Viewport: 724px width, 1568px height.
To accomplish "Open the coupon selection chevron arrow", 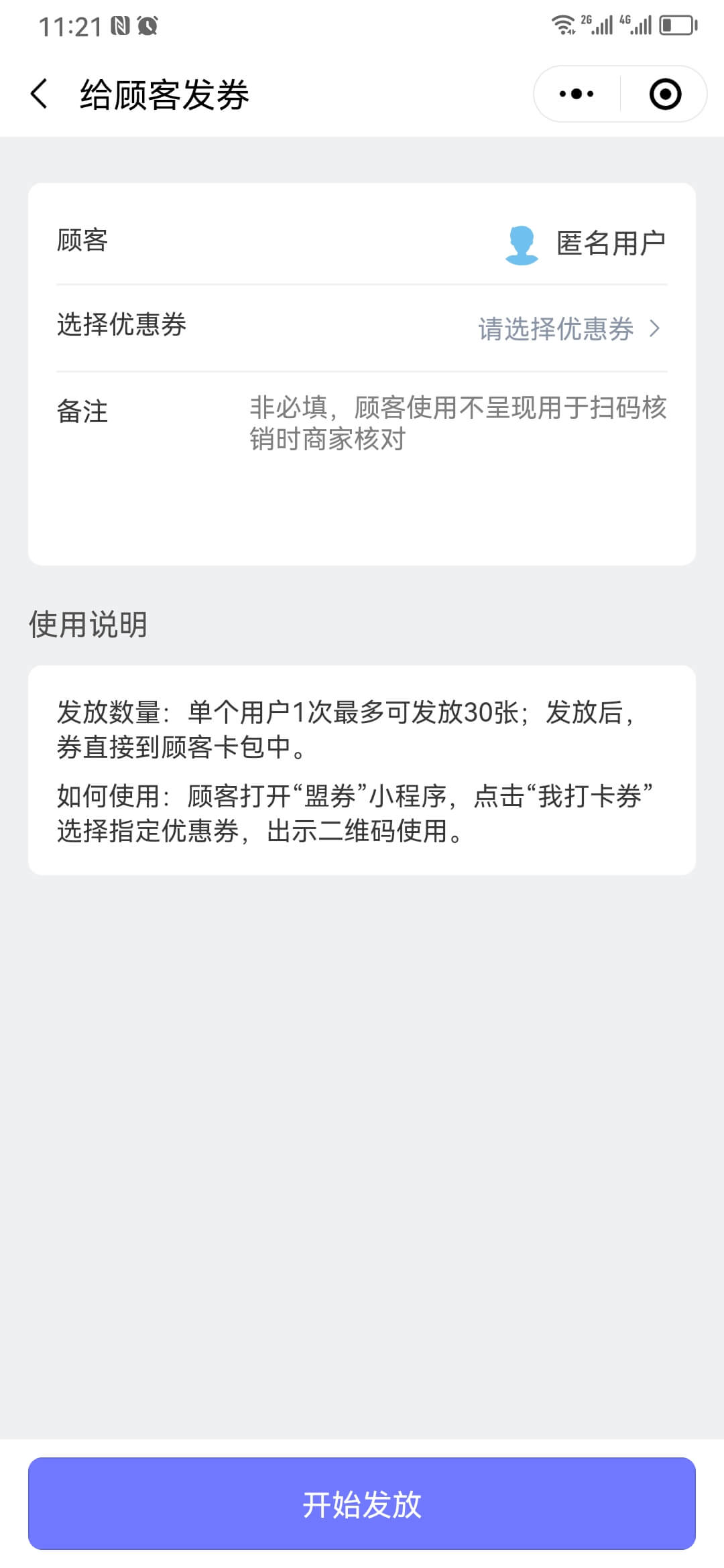I will 654,329.
